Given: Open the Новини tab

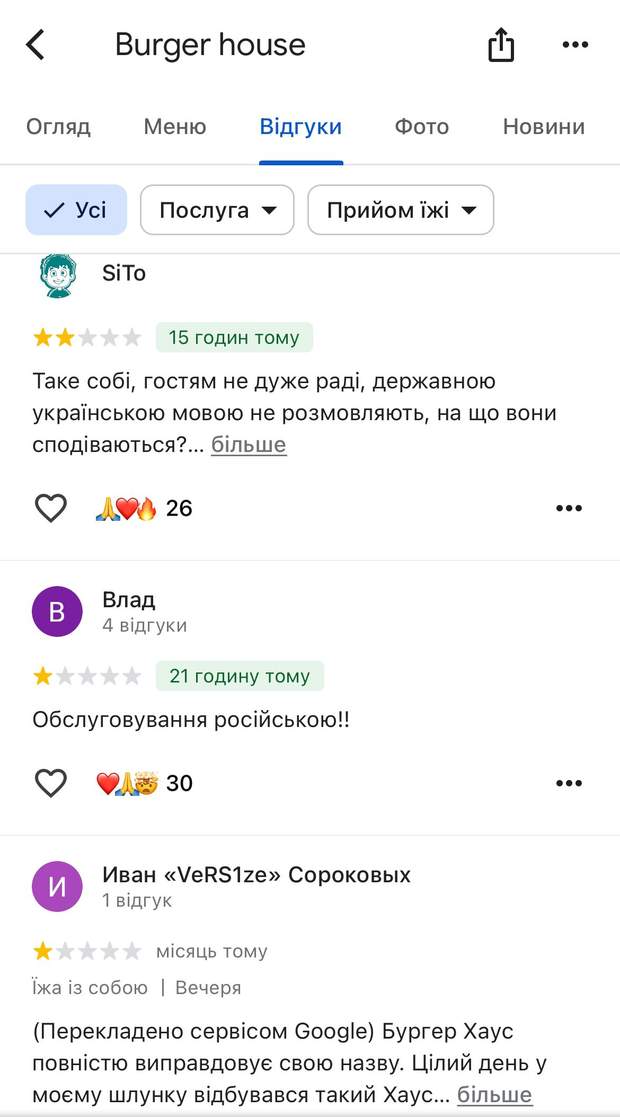Looking at the screenshot, I should pyautogui.click(x=543, y=127).
